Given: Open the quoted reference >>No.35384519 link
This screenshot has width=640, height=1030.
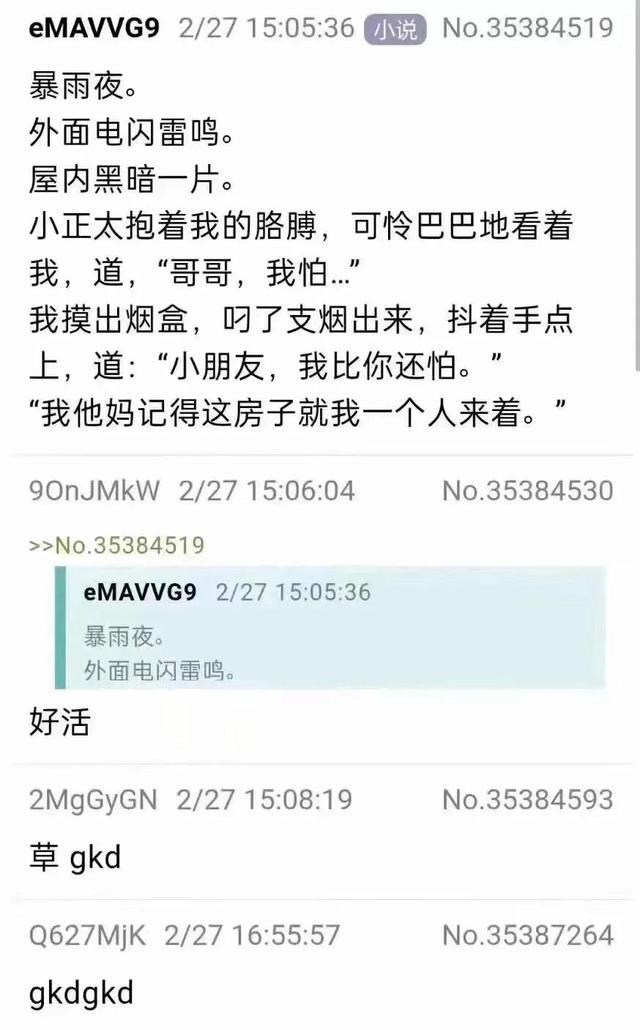Looking at the screenshot, I should click(117, 545).
